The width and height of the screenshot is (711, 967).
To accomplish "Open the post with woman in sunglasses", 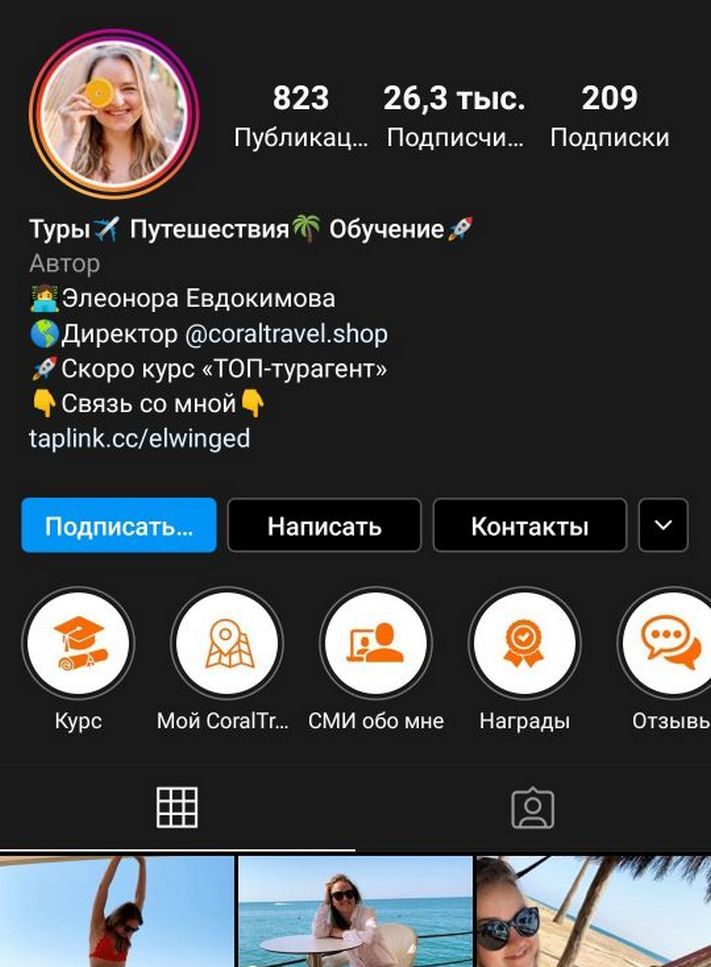I will tap(593, 912).
